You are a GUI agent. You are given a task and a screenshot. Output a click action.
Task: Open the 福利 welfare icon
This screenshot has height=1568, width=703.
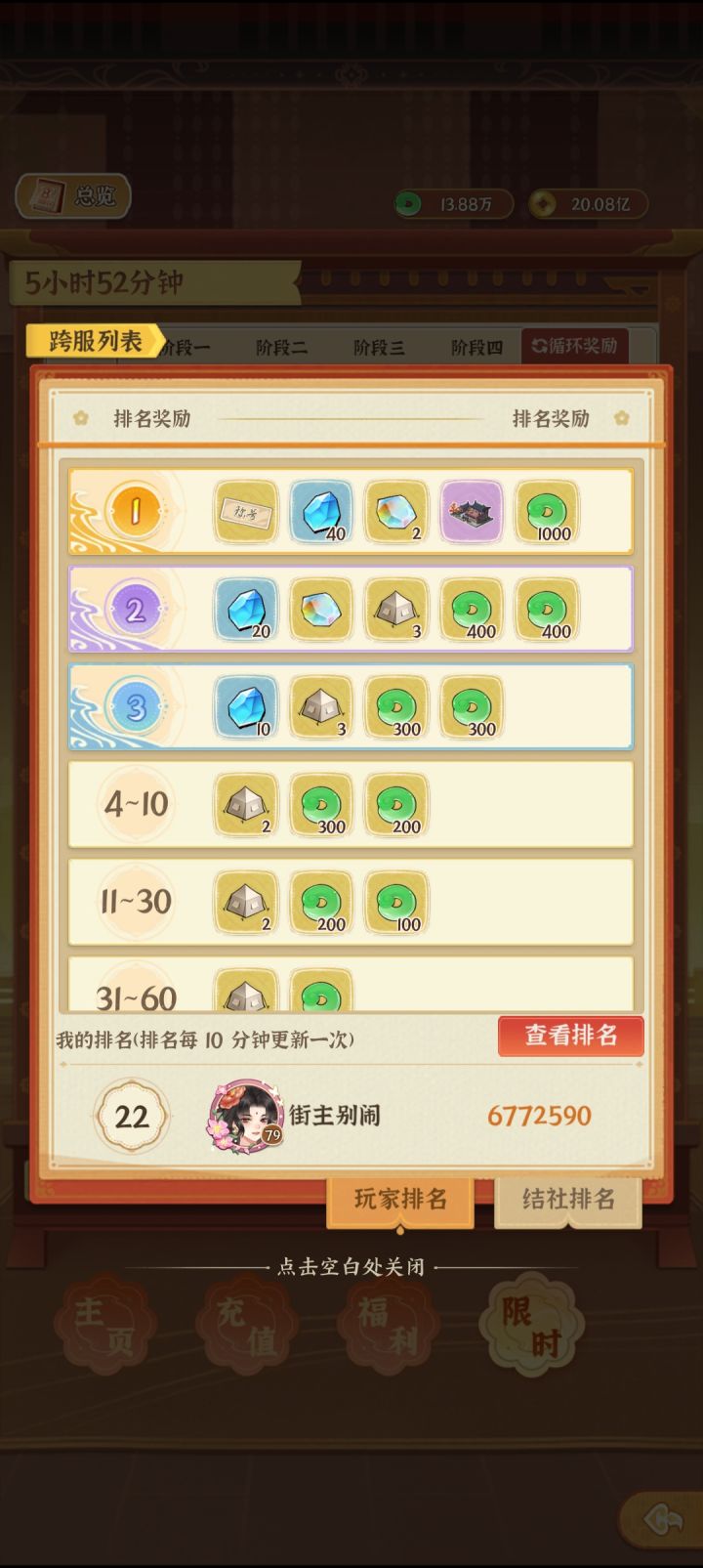pos(386,1324)
